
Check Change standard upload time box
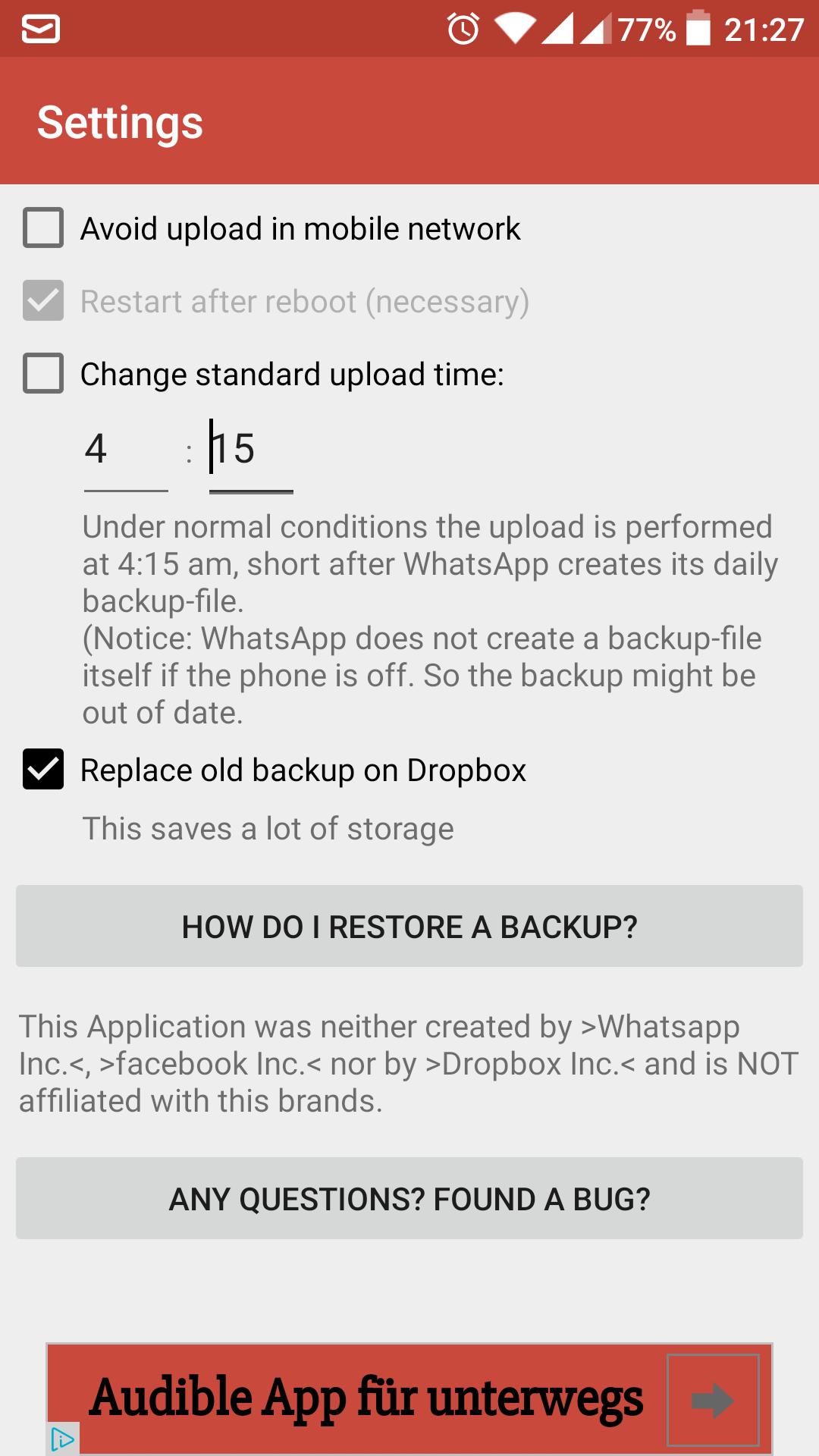pyautogui.click(x=43, y=374)
